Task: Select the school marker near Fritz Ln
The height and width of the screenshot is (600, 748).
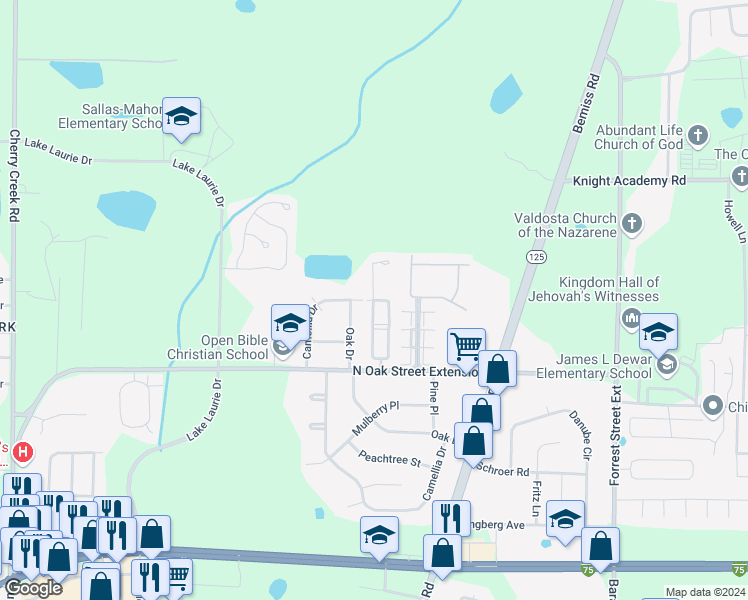Action: (565, 519)
